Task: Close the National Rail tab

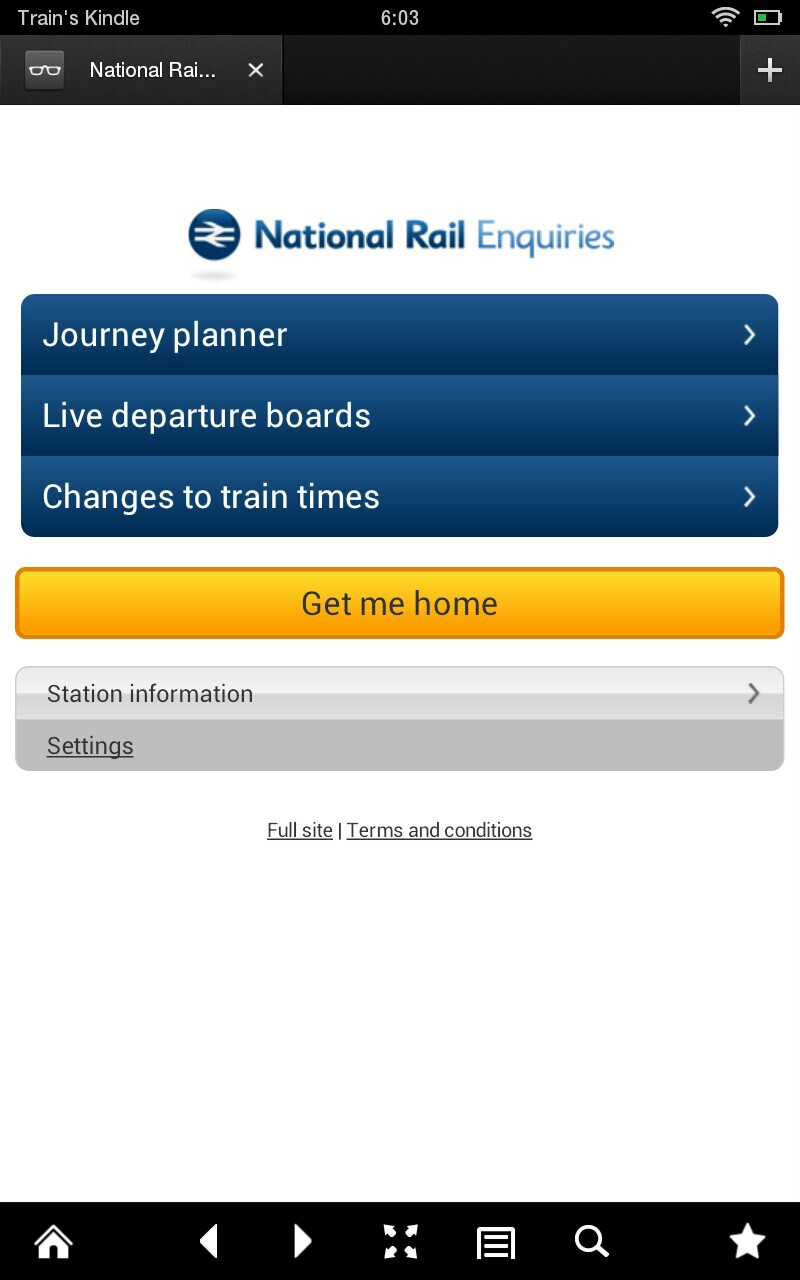Action: point(256,70)
